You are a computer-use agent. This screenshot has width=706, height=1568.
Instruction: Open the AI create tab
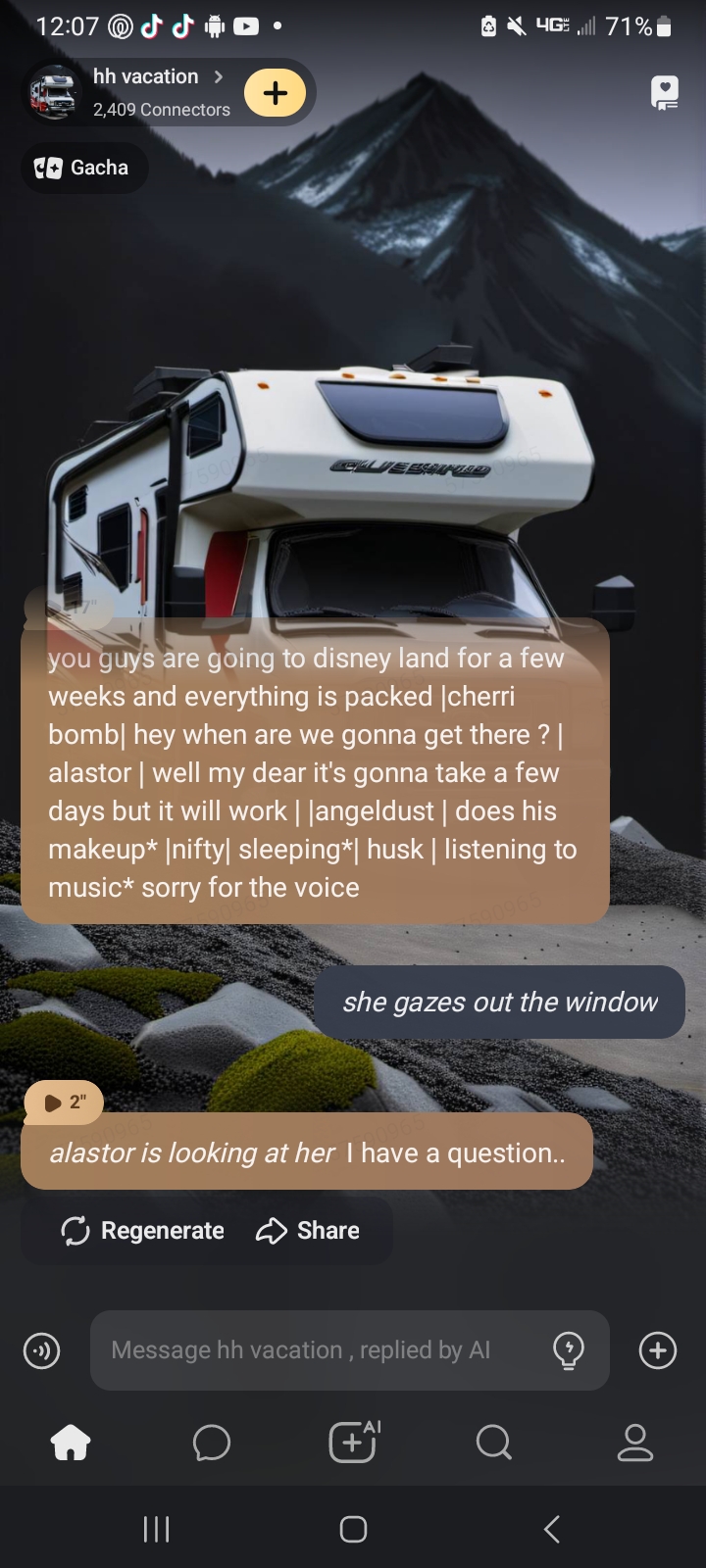pyautogui.click(x=353, y=1443)
